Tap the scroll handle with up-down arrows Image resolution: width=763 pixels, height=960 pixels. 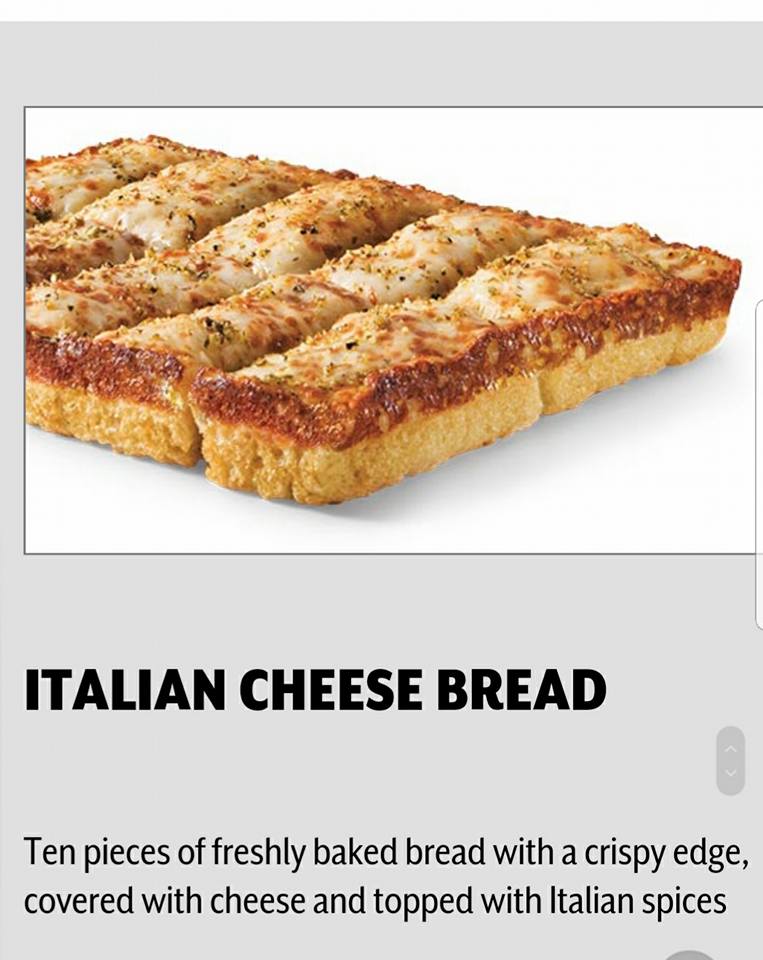[731, 760]
